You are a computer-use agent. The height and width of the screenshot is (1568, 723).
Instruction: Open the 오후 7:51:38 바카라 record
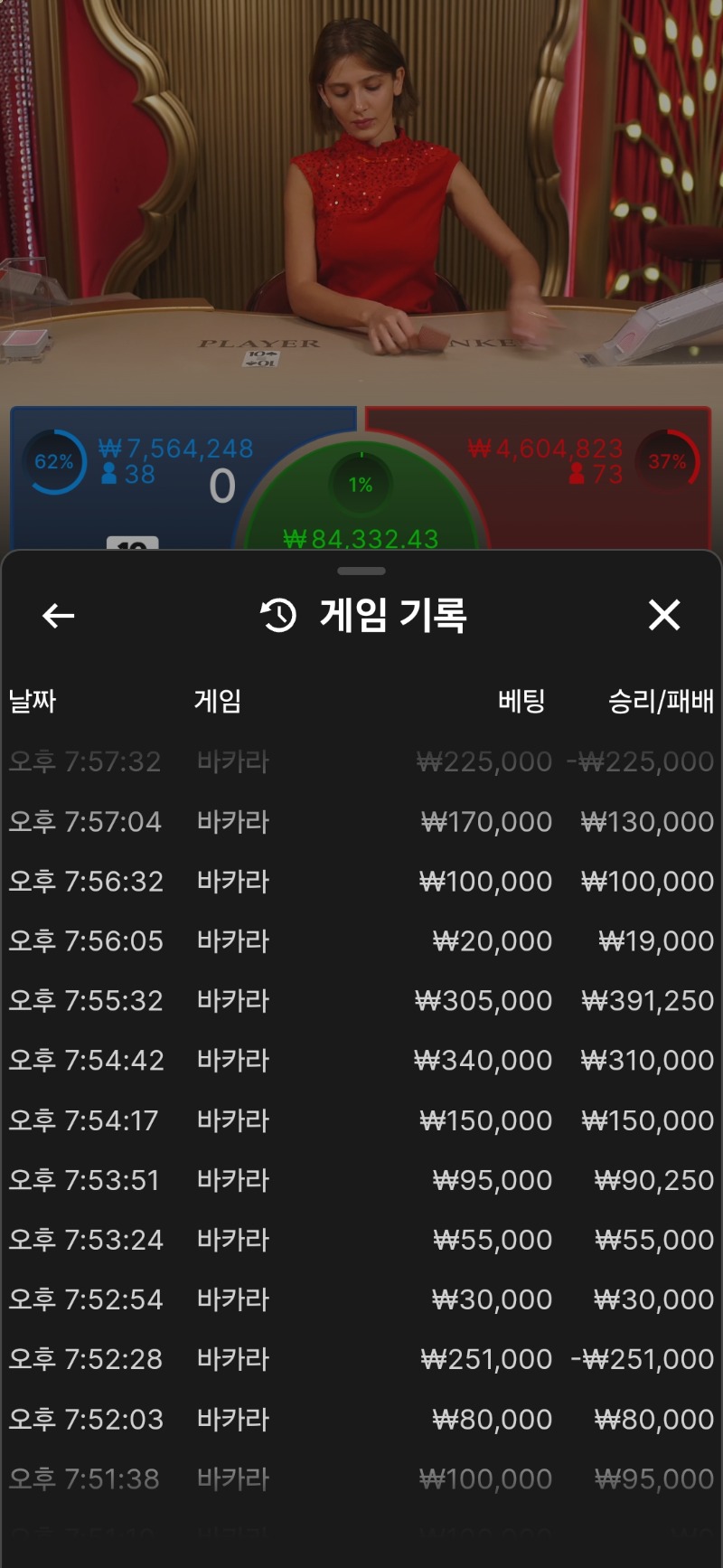361,1478
